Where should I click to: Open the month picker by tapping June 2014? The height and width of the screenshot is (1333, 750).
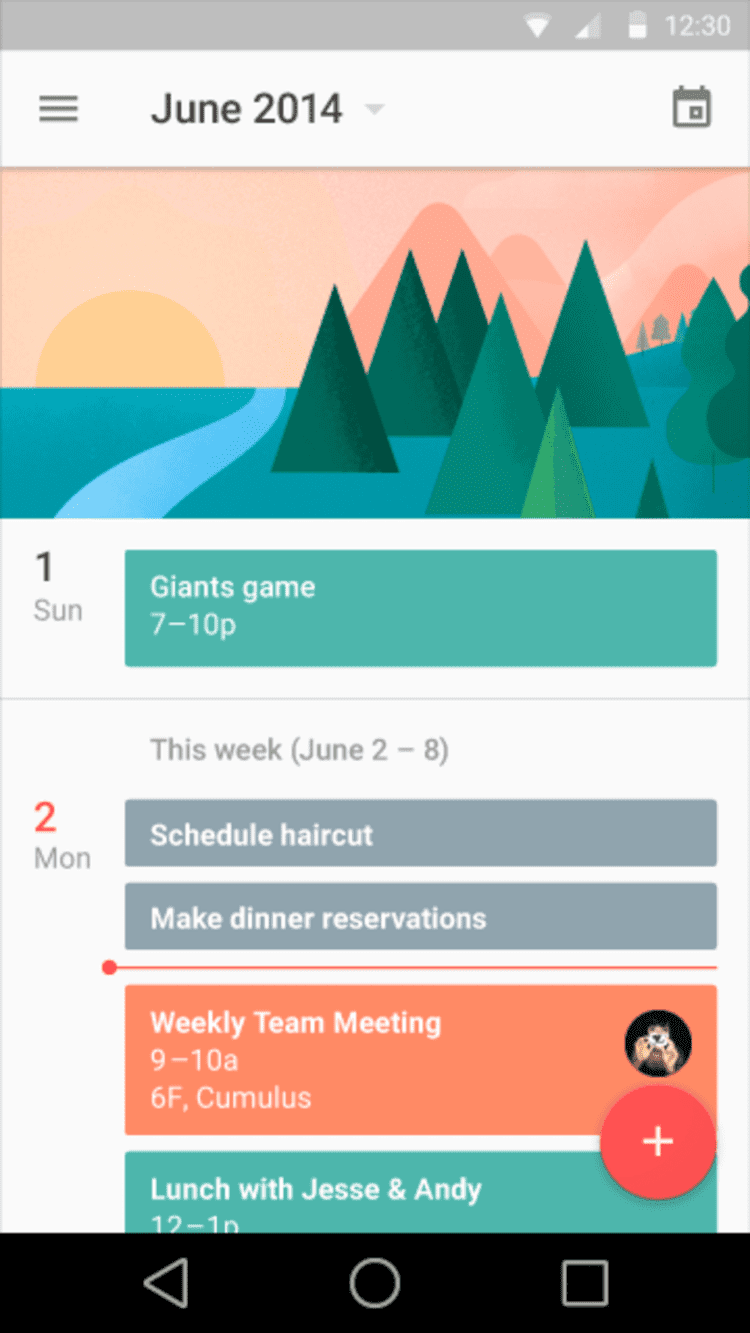tap(246, 107)
